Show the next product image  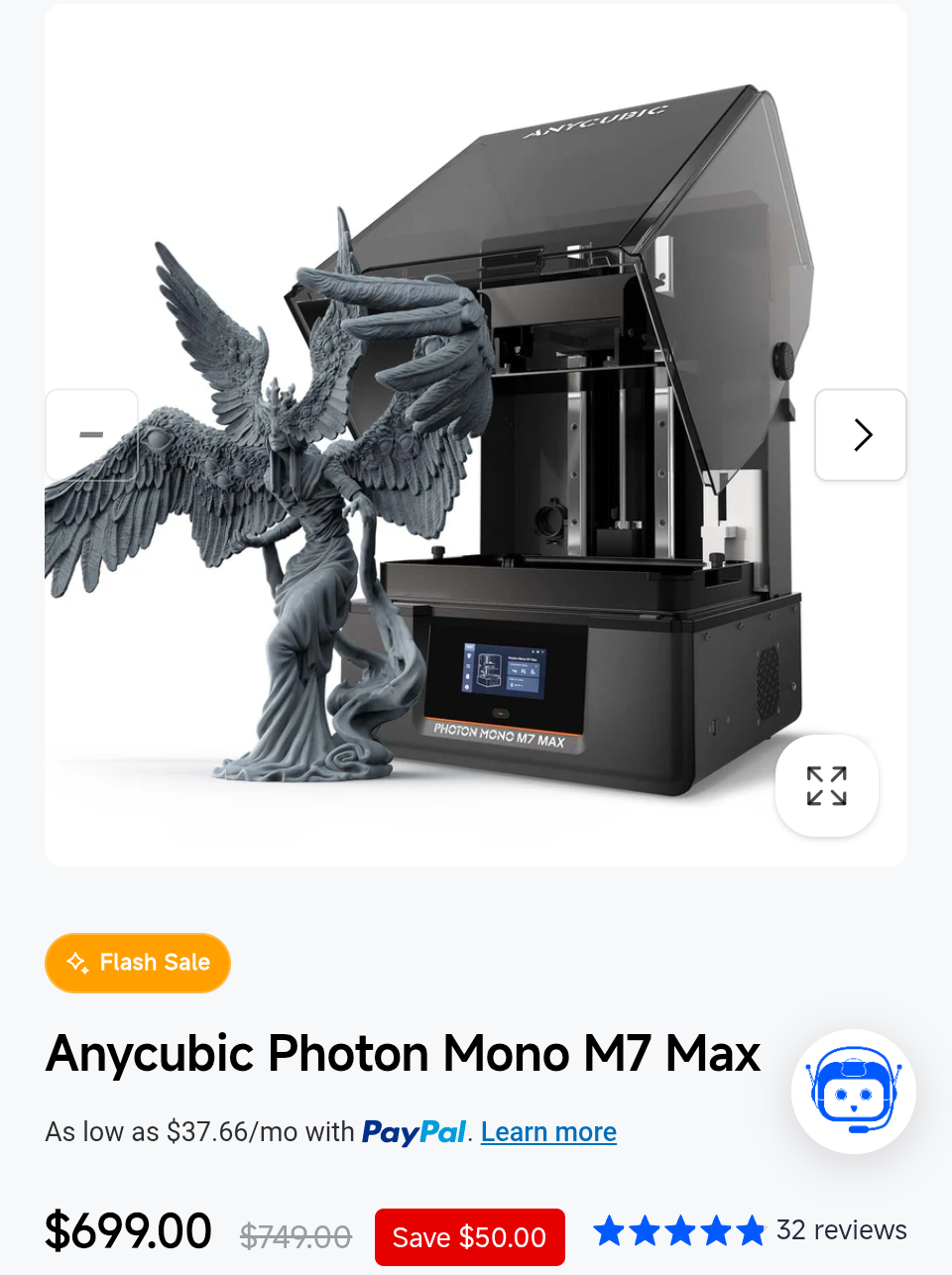(860, 435)
